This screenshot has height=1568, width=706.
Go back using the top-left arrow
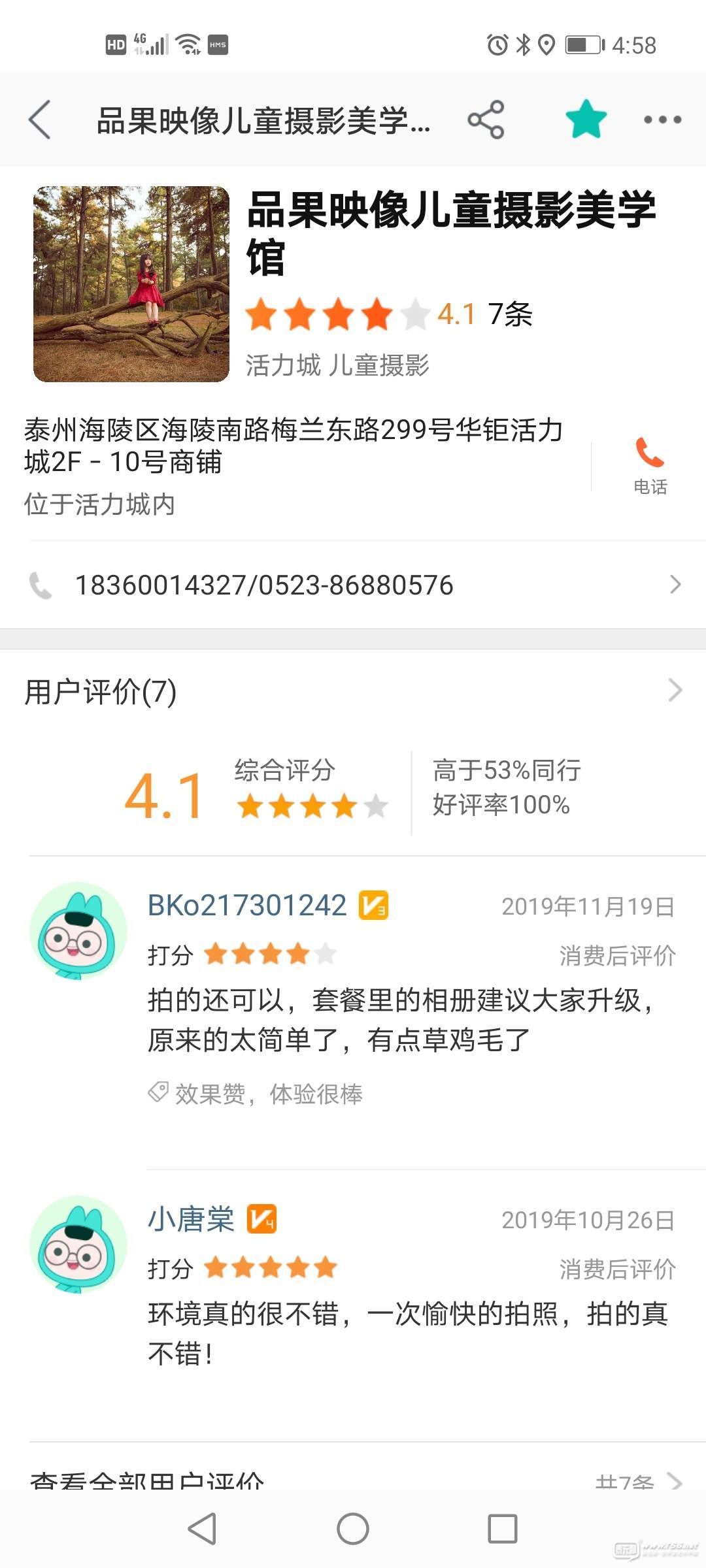[40, 120]
